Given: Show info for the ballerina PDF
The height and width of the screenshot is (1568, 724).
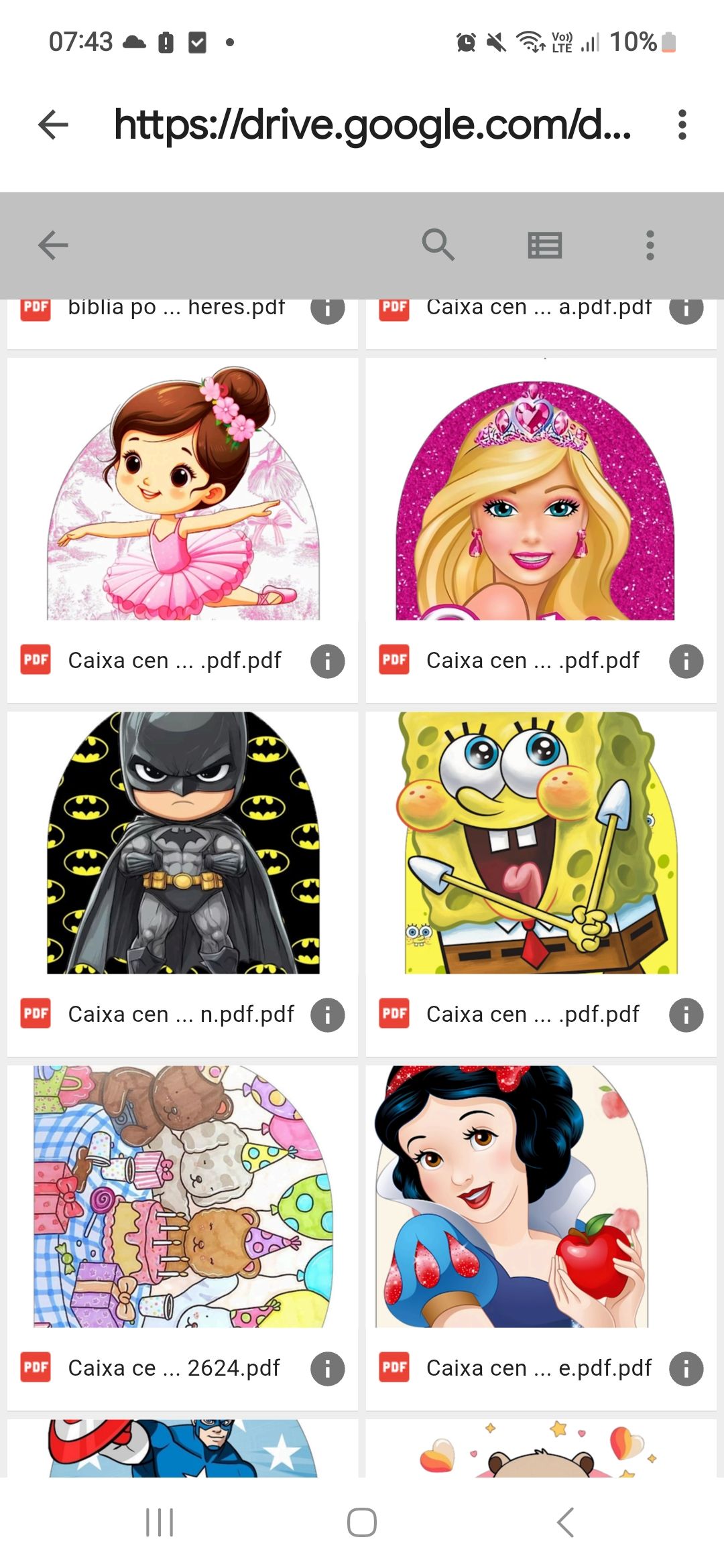Looking at the screenshot, I should [327, 661].
